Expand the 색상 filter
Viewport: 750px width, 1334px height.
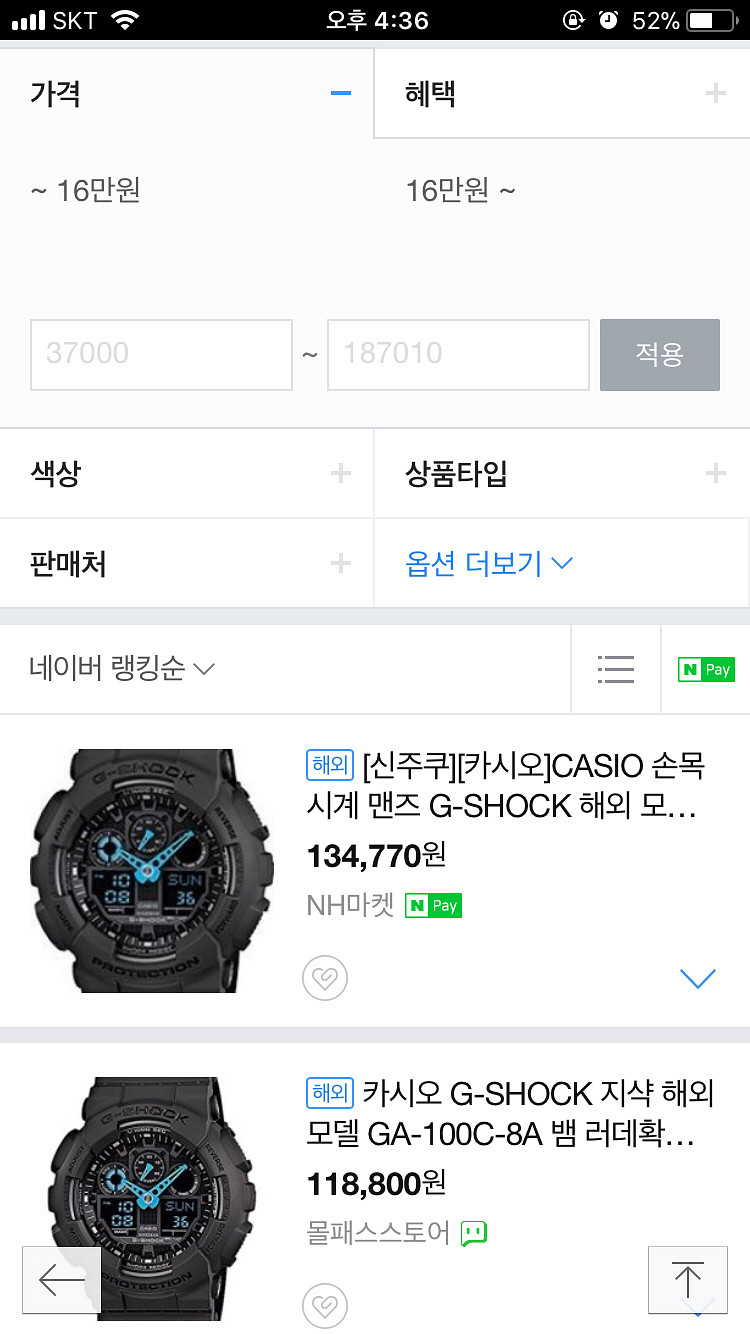coord(341,474)
